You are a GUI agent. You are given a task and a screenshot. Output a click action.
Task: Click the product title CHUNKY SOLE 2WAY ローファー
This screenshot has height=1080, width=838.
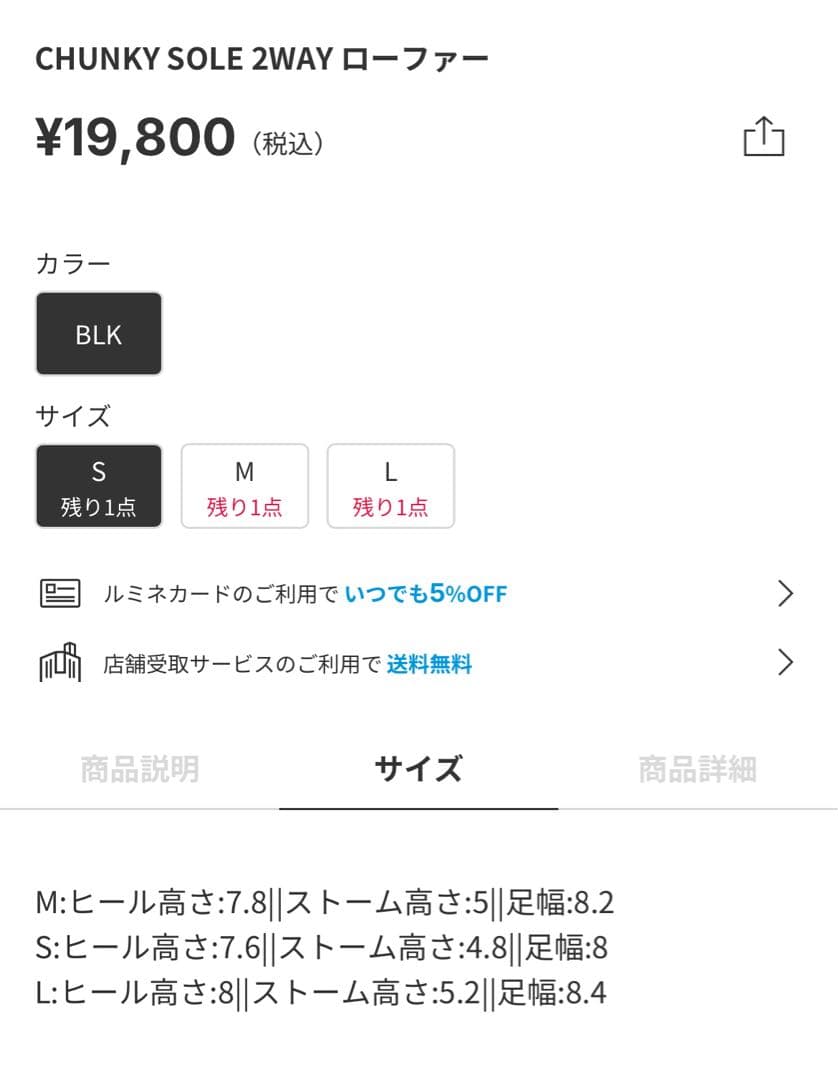point(262,58)
